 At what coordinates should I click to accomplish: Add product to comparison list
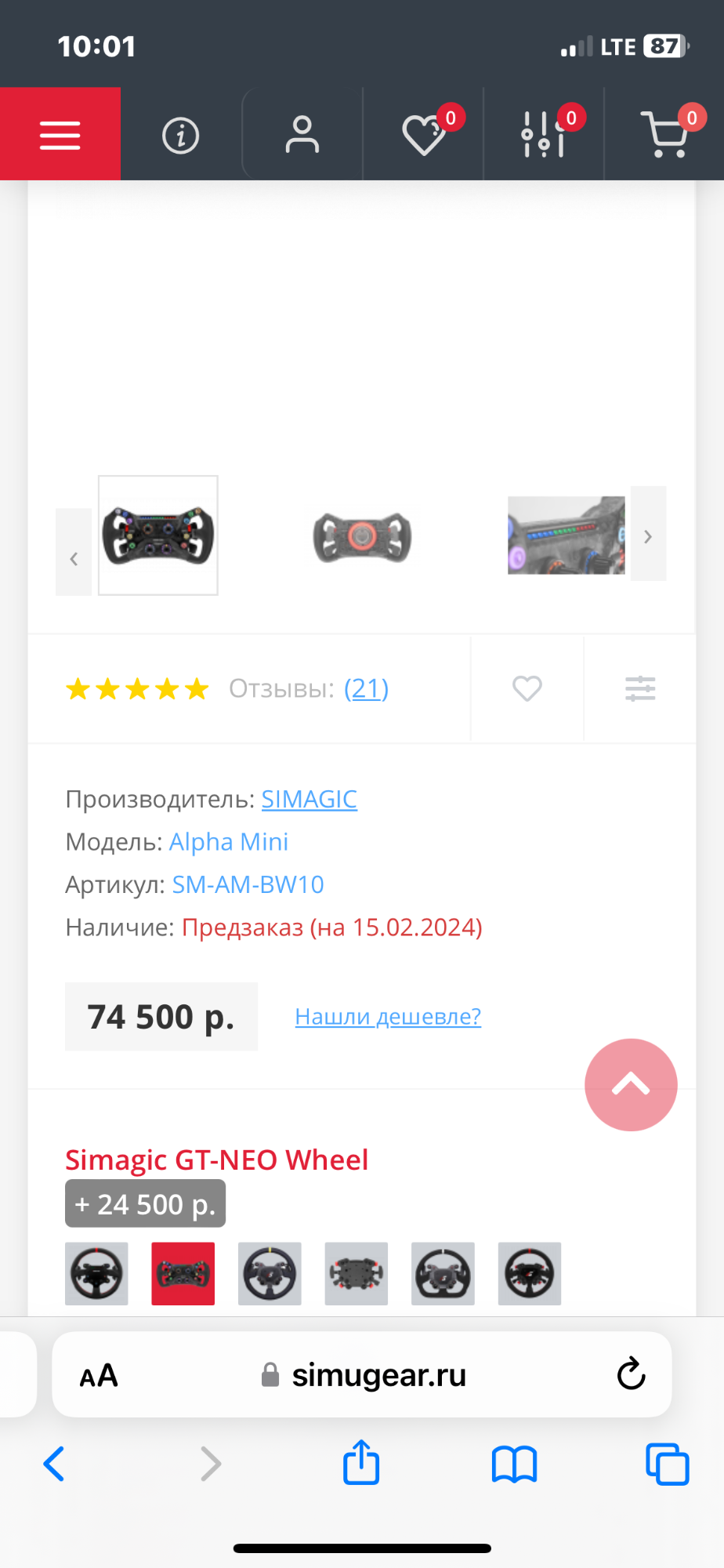tap(640, 688)
